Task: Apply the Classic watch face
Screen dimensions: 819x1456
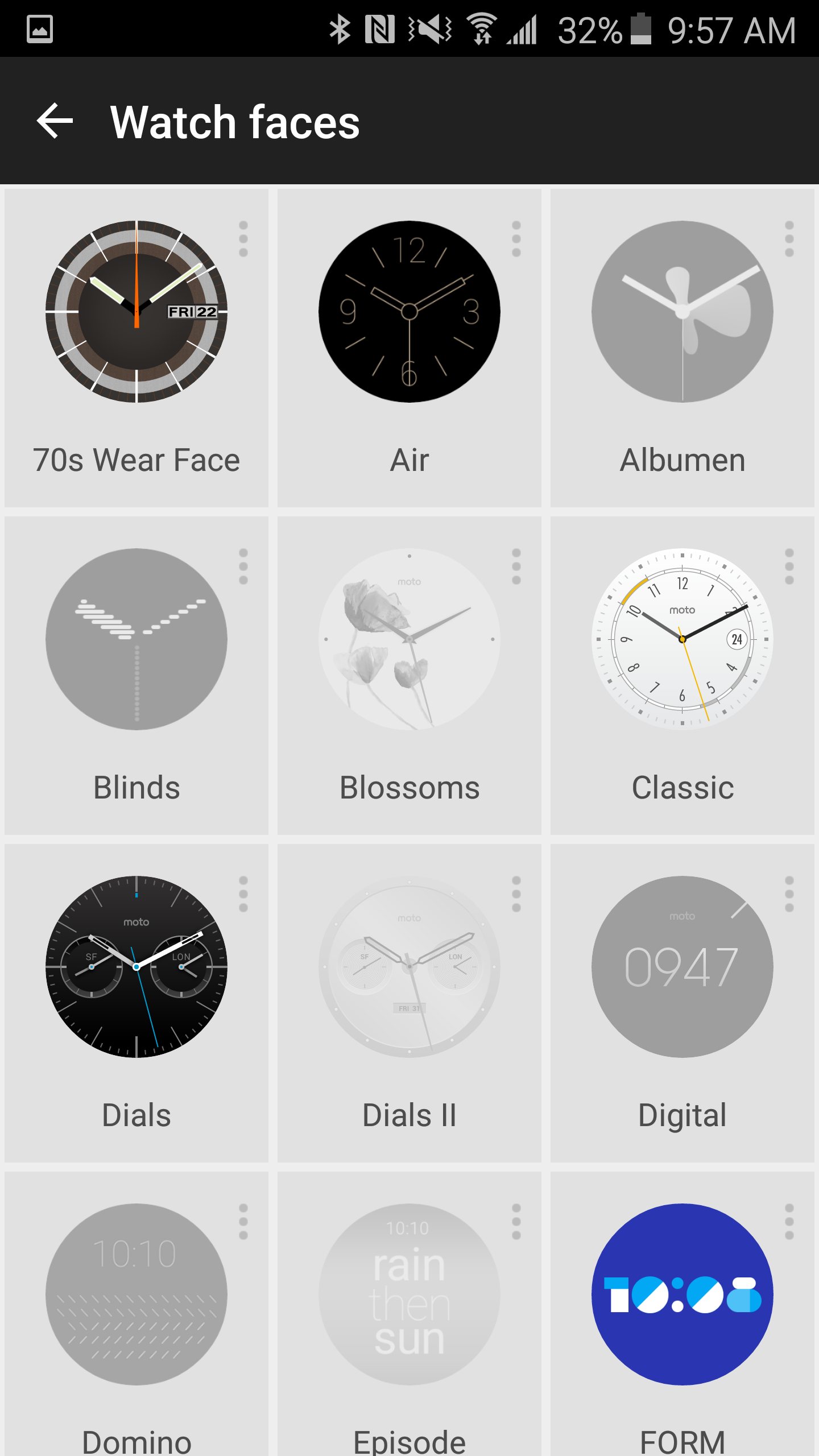Action: click(682, 639)
